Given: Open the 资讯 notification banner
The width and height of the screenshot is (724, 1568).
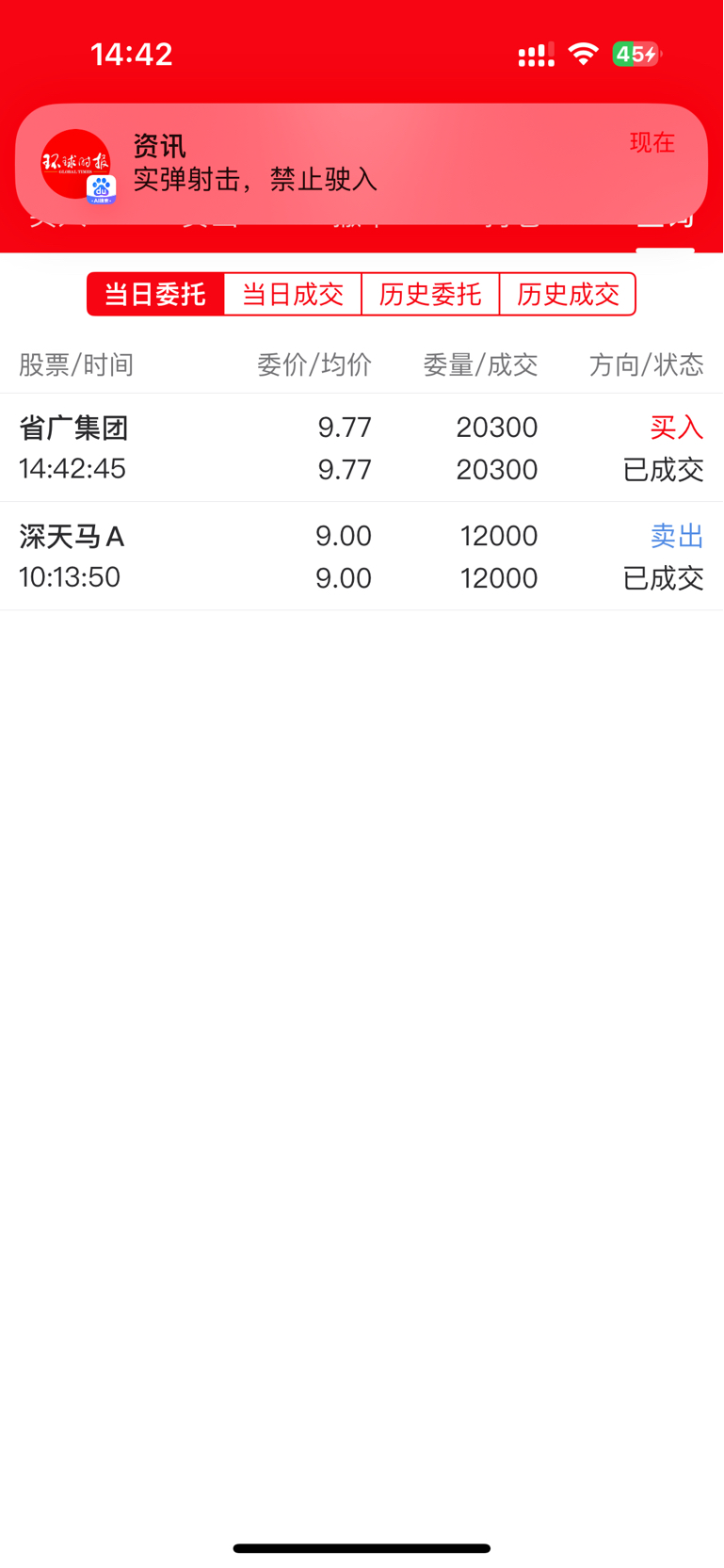Looking at the screenshot, I should [362, 164].
